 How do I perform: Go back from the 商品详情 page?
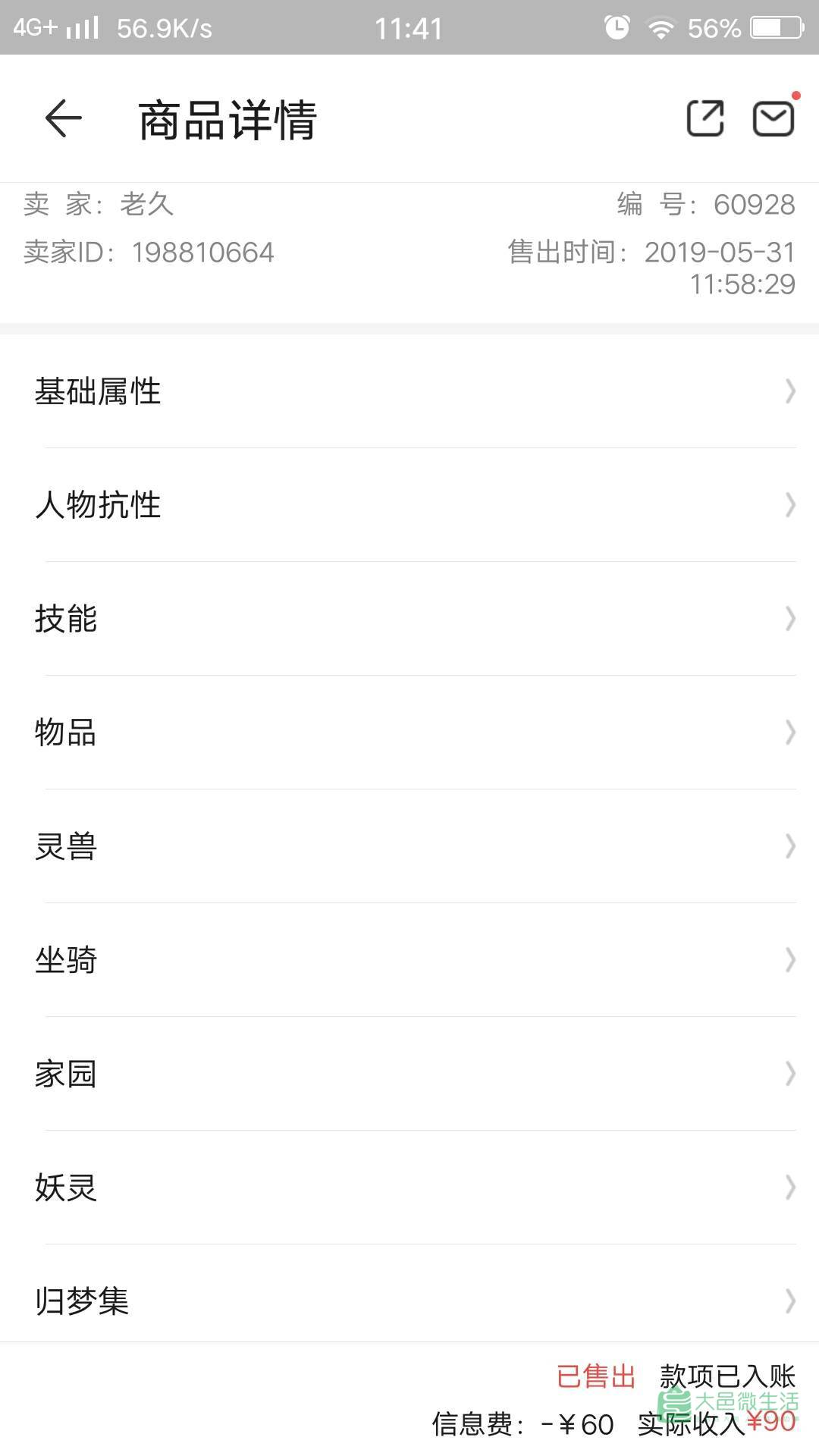tap(63, 118)
